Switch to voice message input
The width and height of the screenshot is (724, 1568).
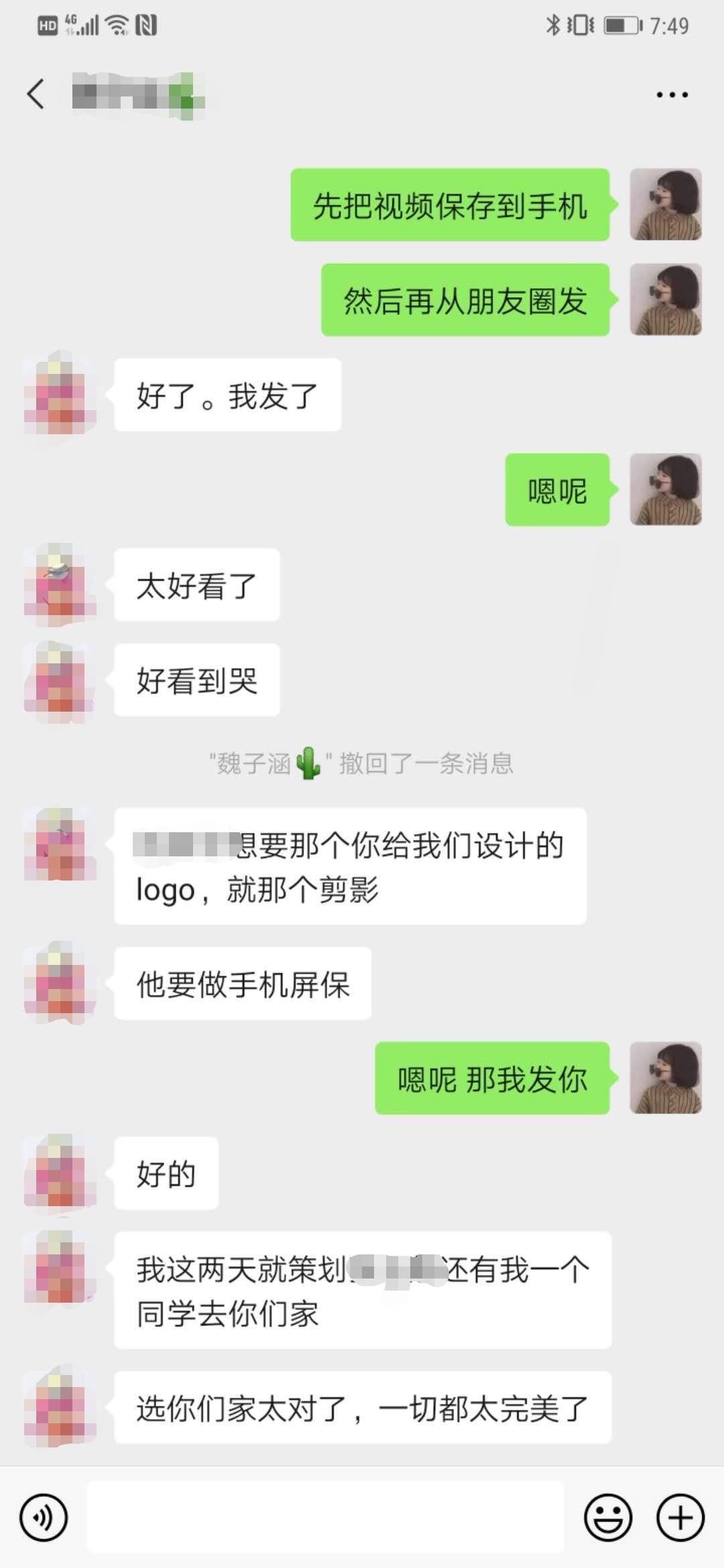click(x=44, y=1518)
